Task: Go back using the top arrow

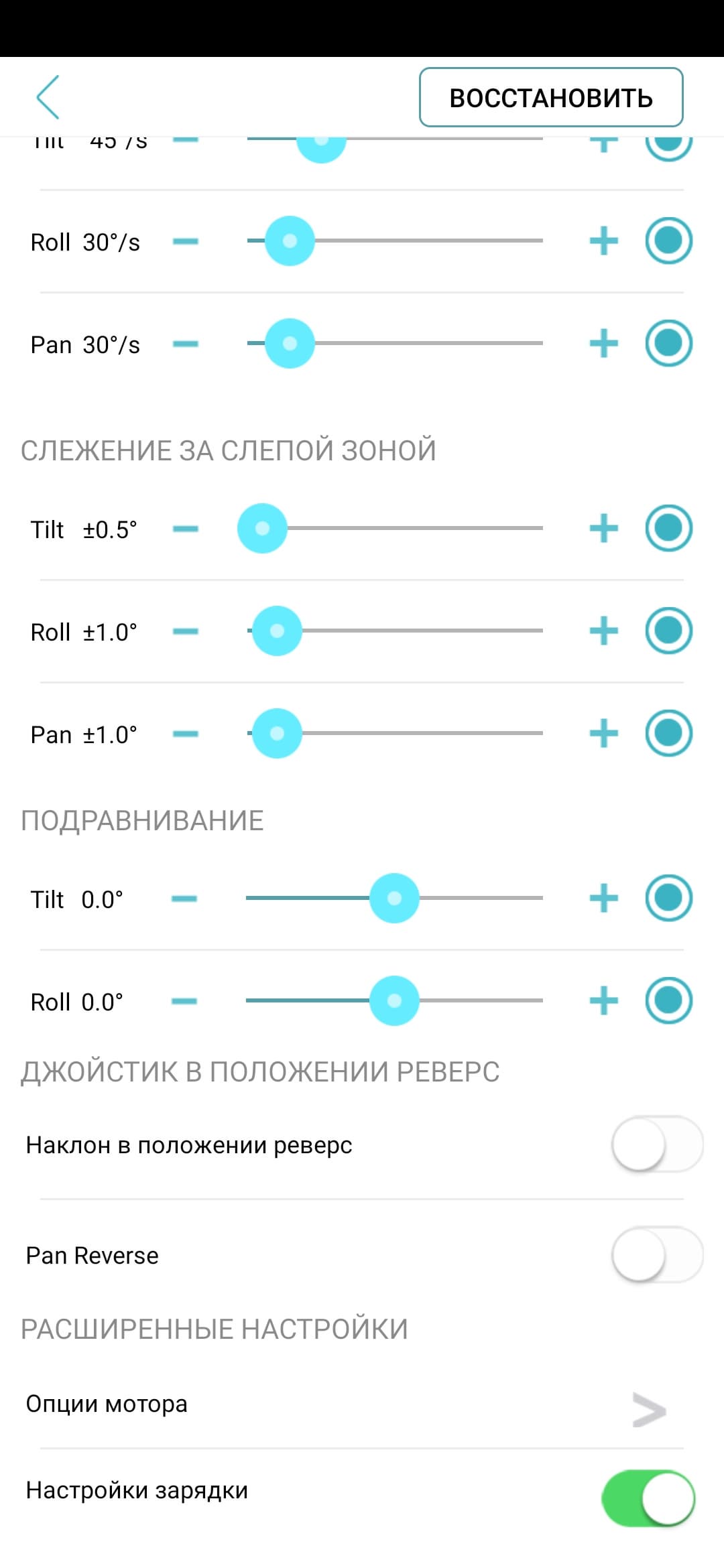Action: tap(48, 97)
